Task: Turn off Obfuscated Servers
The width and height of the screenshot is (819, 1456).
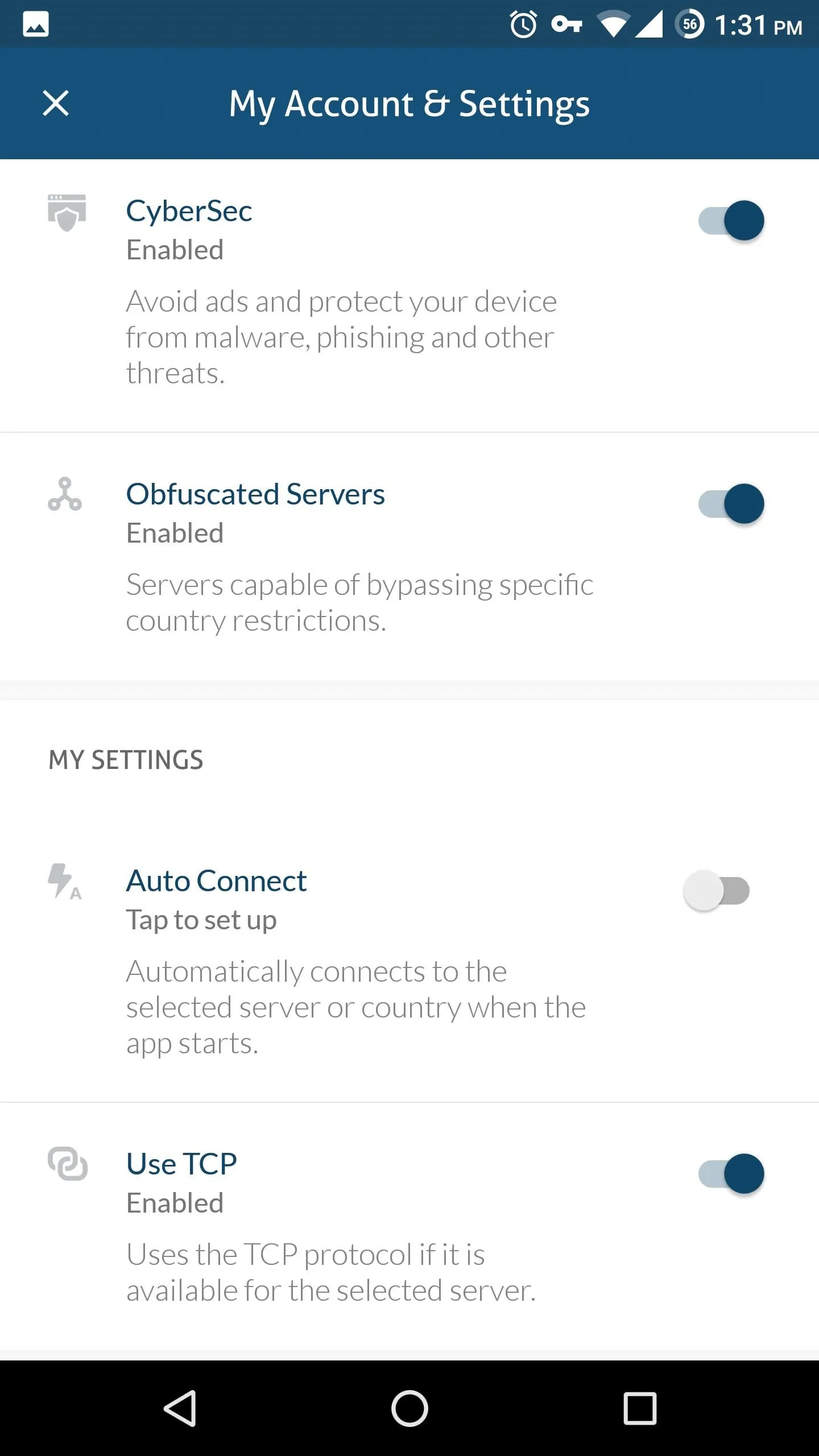Action: pos(731,504)
